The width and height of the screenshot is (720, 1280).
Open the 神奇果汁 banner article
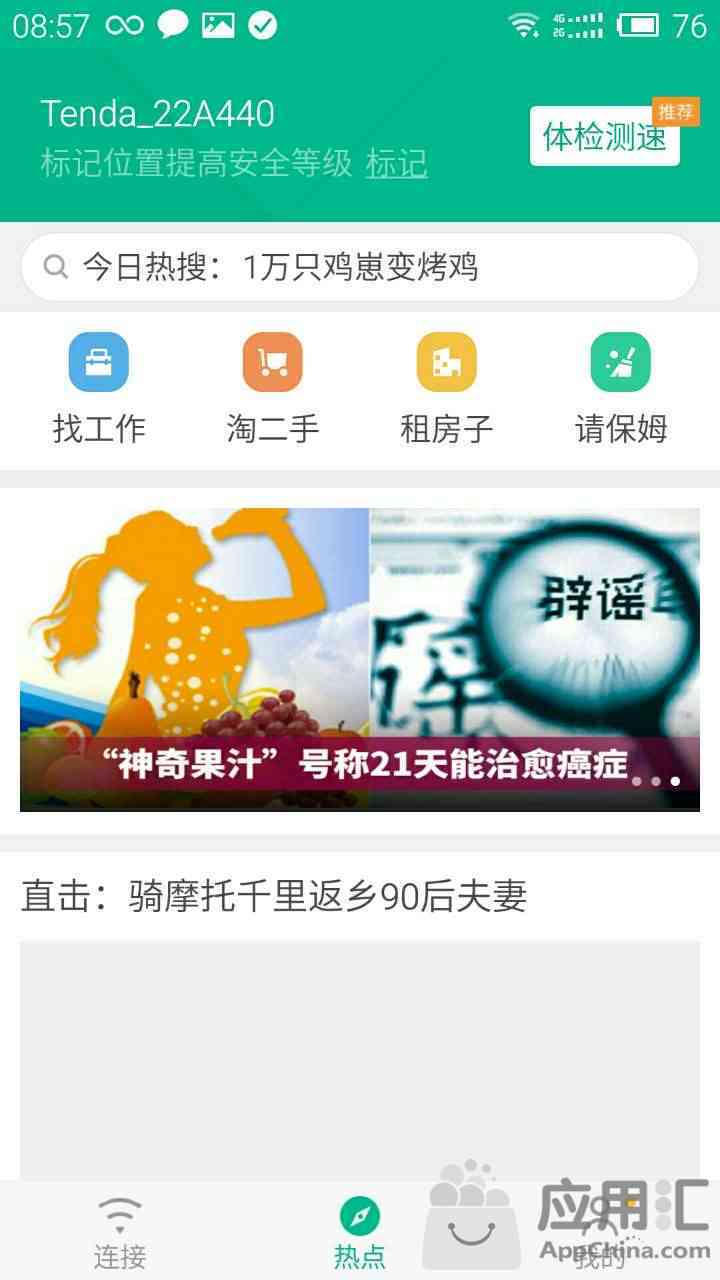[360, 660]
